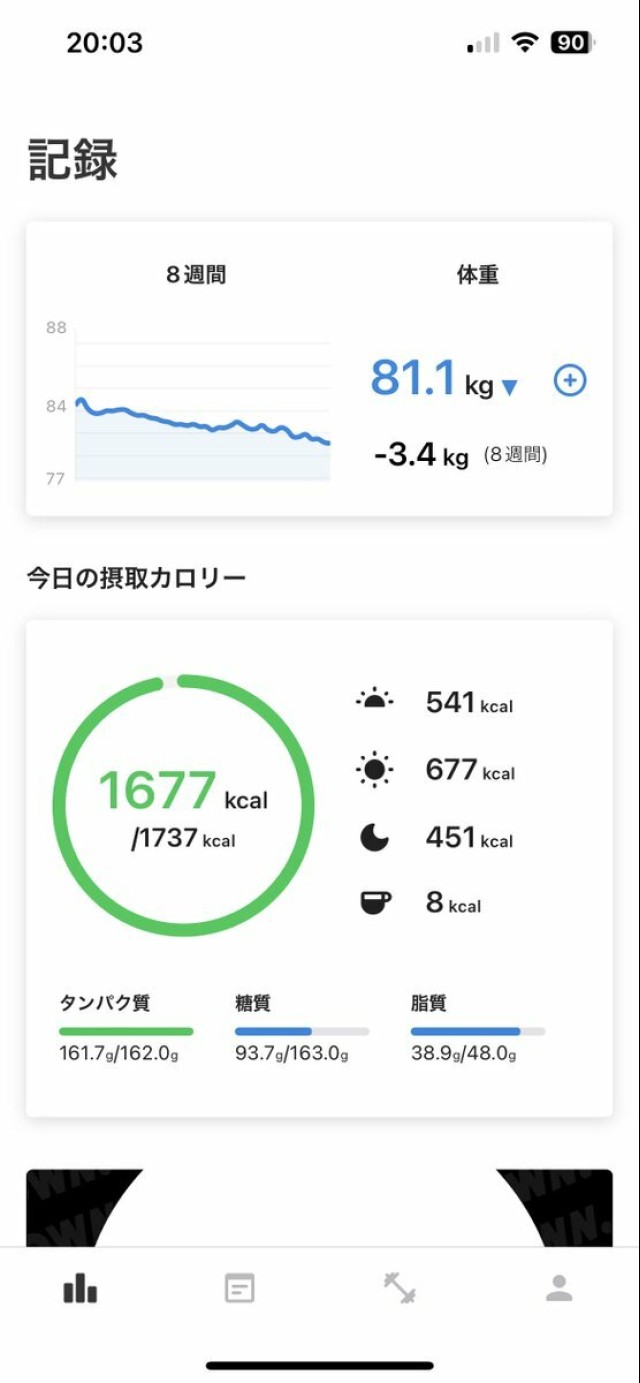Switch to the workout dumbbell tab
Screen dimensions: 640x1383
point(400,1288)
